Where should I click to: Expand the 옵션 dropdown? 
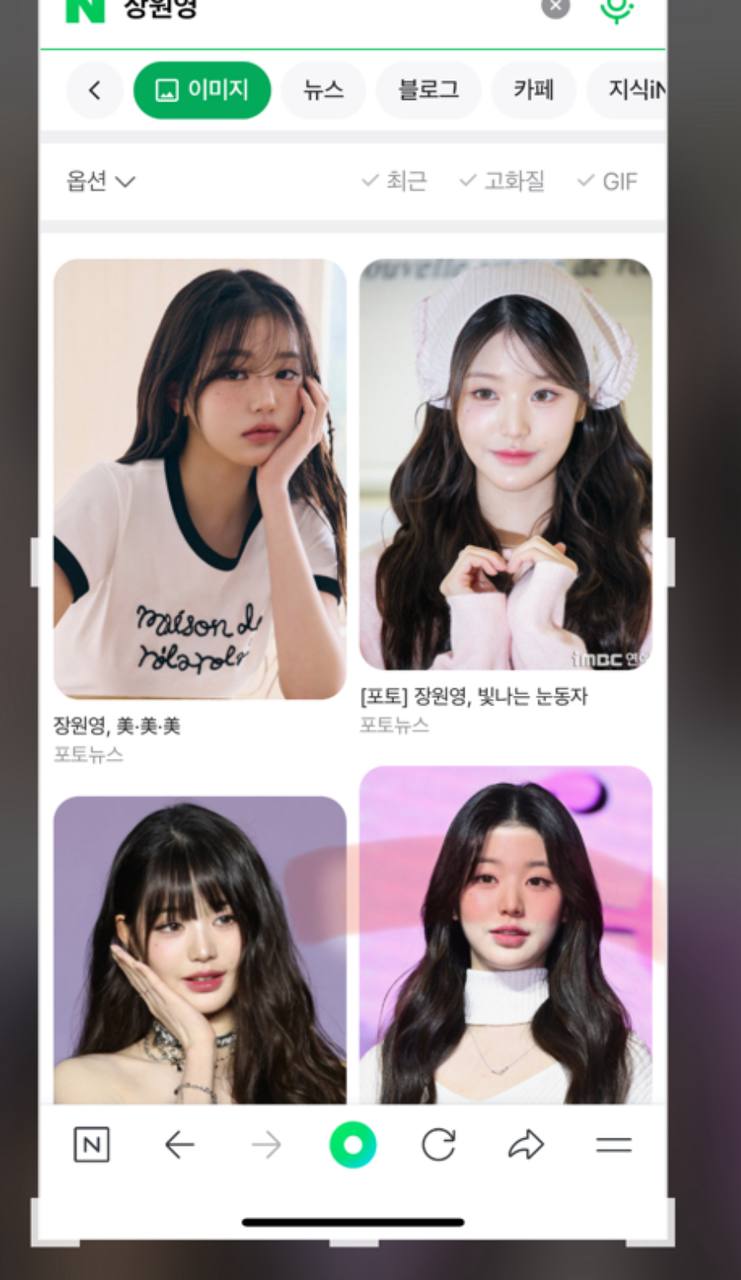coord(100,181)
